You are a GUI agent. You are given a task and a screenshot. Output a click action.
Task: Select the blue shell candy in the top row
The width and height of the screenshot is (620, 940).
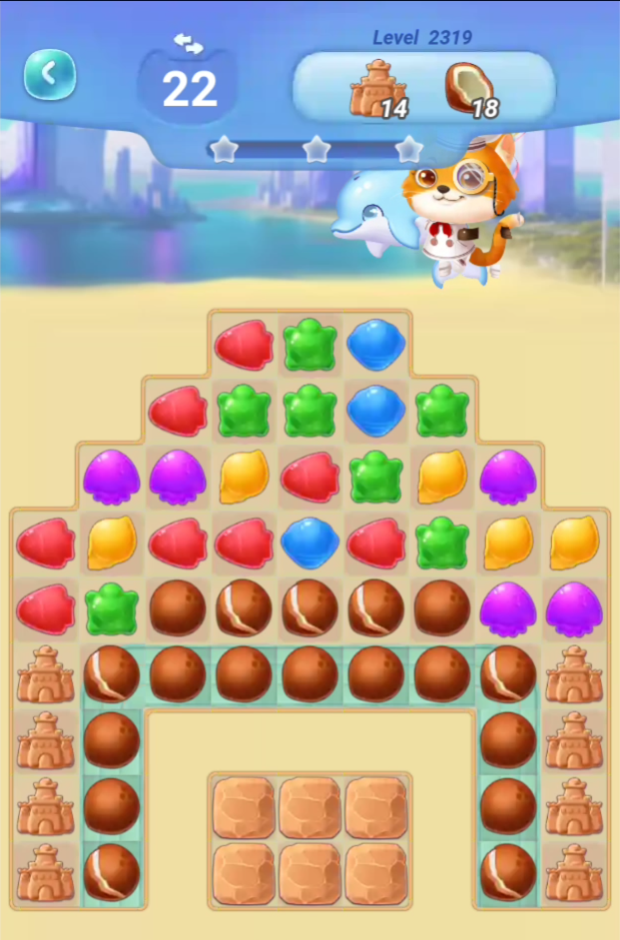point(376,345)
